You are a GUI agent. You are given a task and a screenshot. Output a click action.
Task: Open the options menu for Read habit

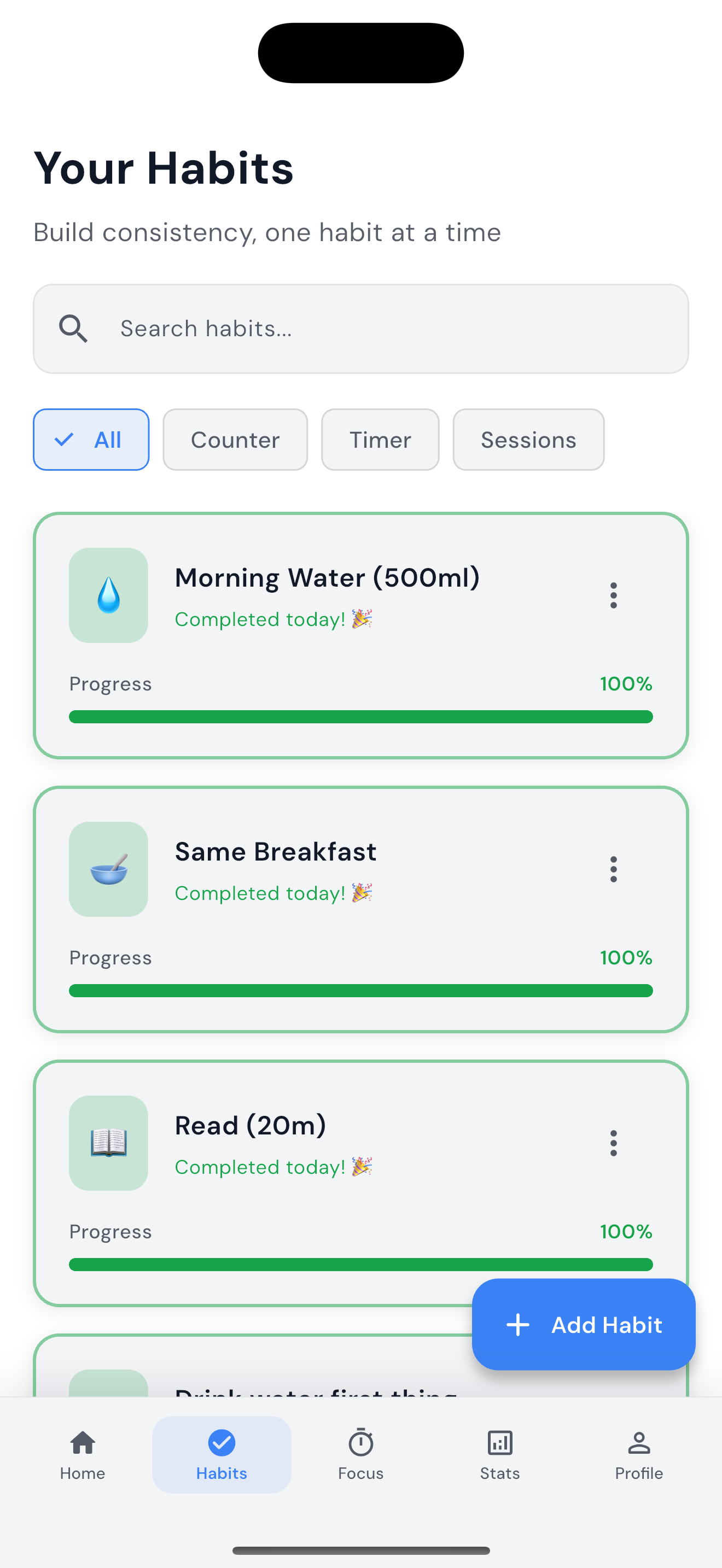click(614, 1143)
